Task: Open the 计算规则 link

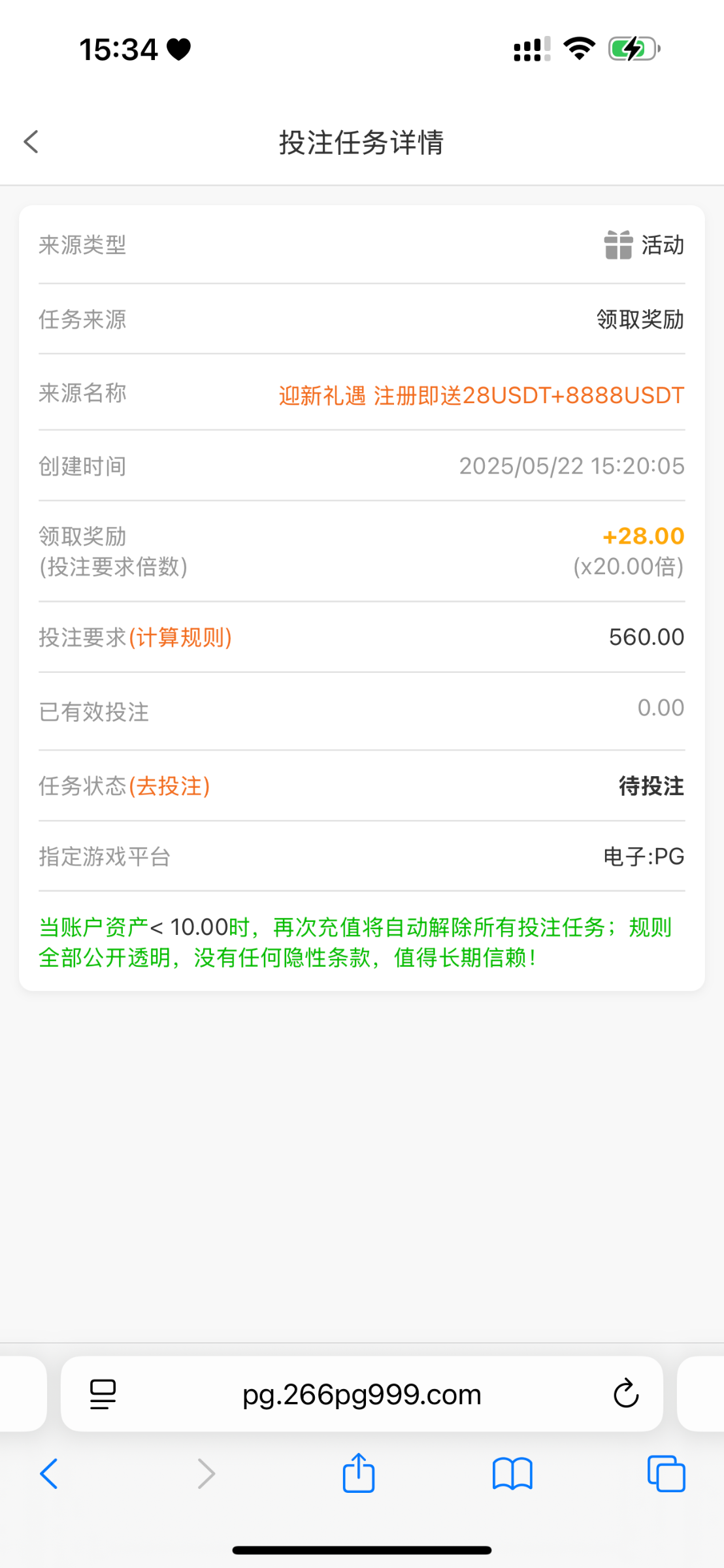Action: [180, 638]
